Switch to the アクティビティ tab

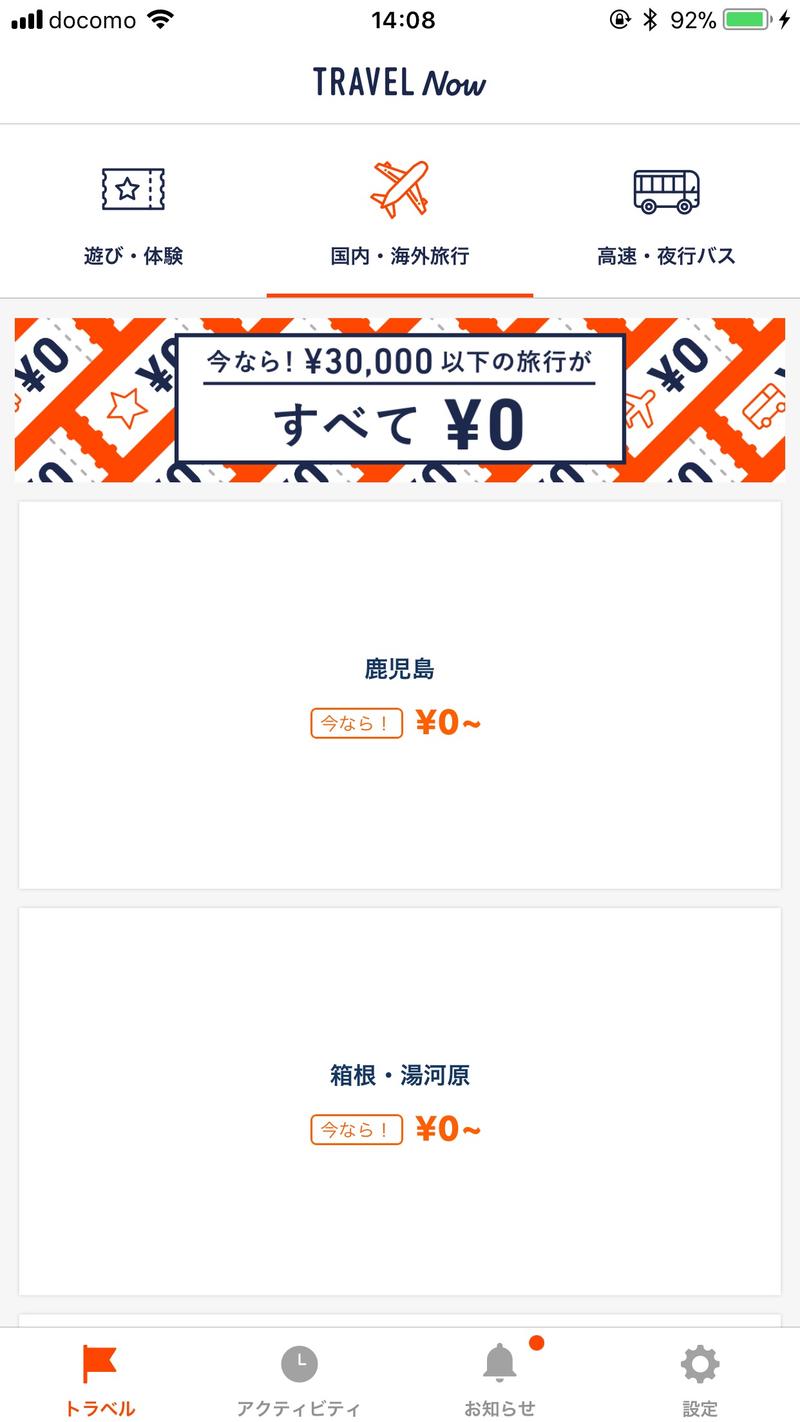pyautogui.click(x=299, y=1380)
